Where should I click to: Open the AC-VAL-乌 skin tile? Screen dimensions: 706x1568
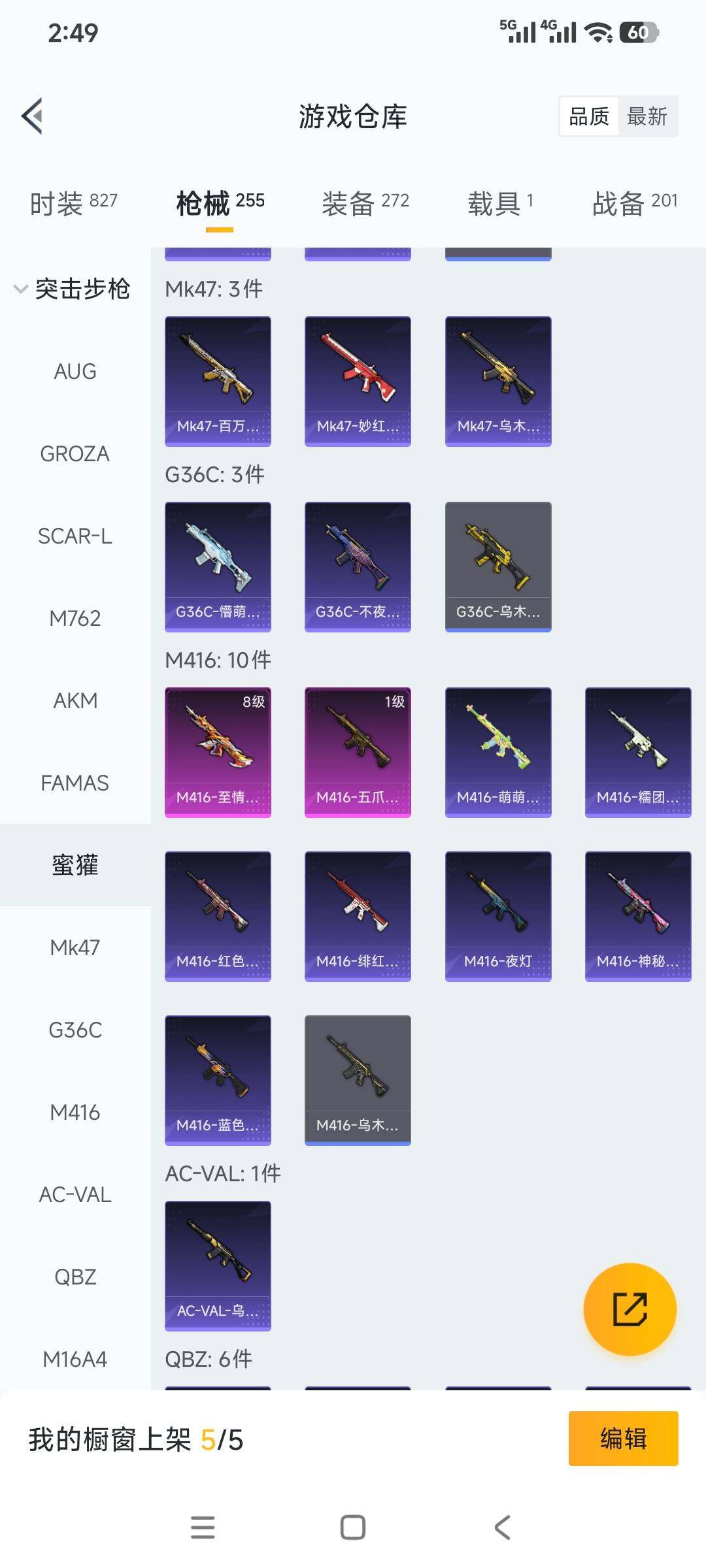(218, 1266)
